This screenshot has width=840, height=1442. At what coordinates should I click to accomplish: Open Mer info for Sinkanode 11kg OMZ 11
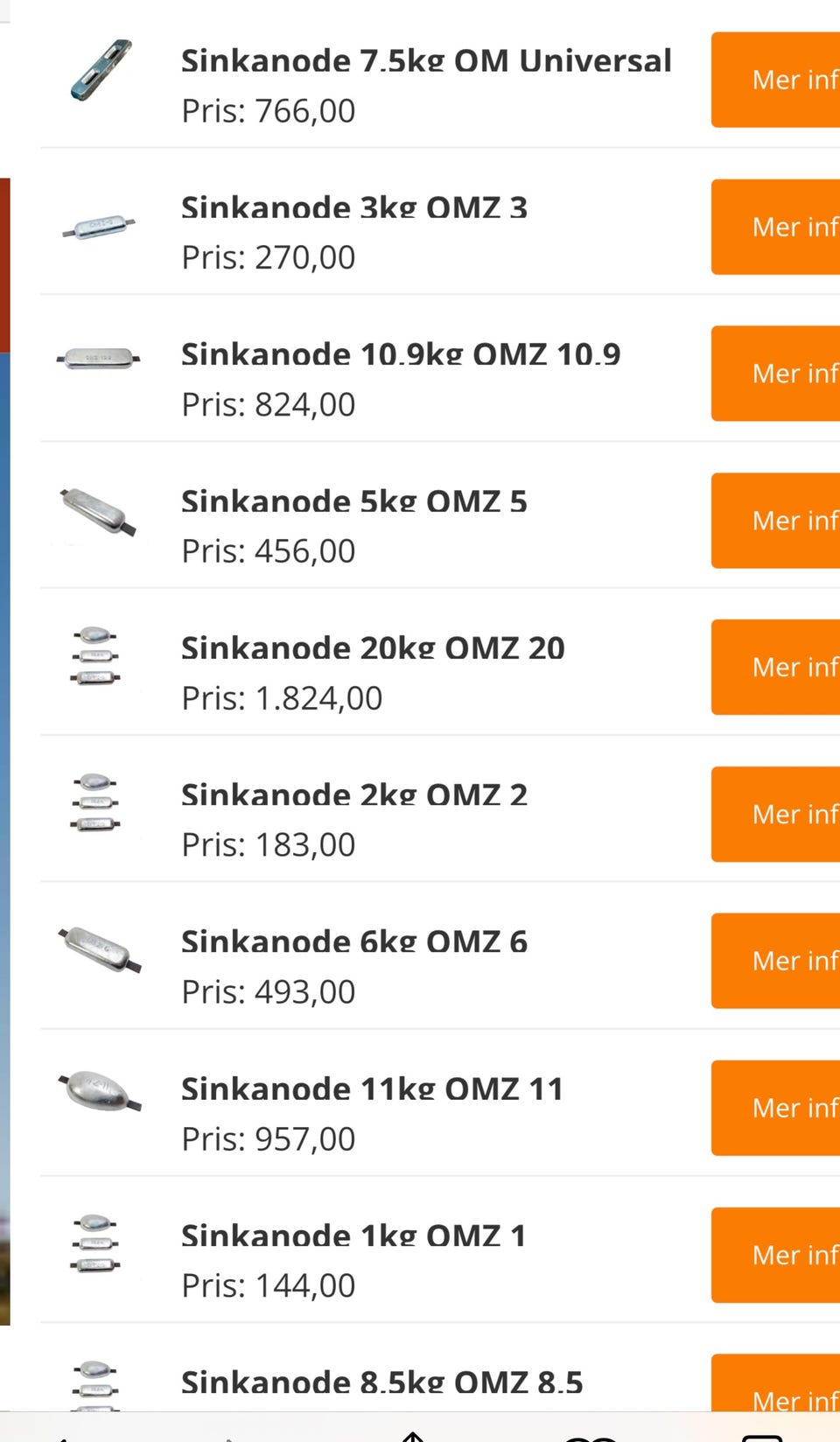click(x=777, y=1108)
